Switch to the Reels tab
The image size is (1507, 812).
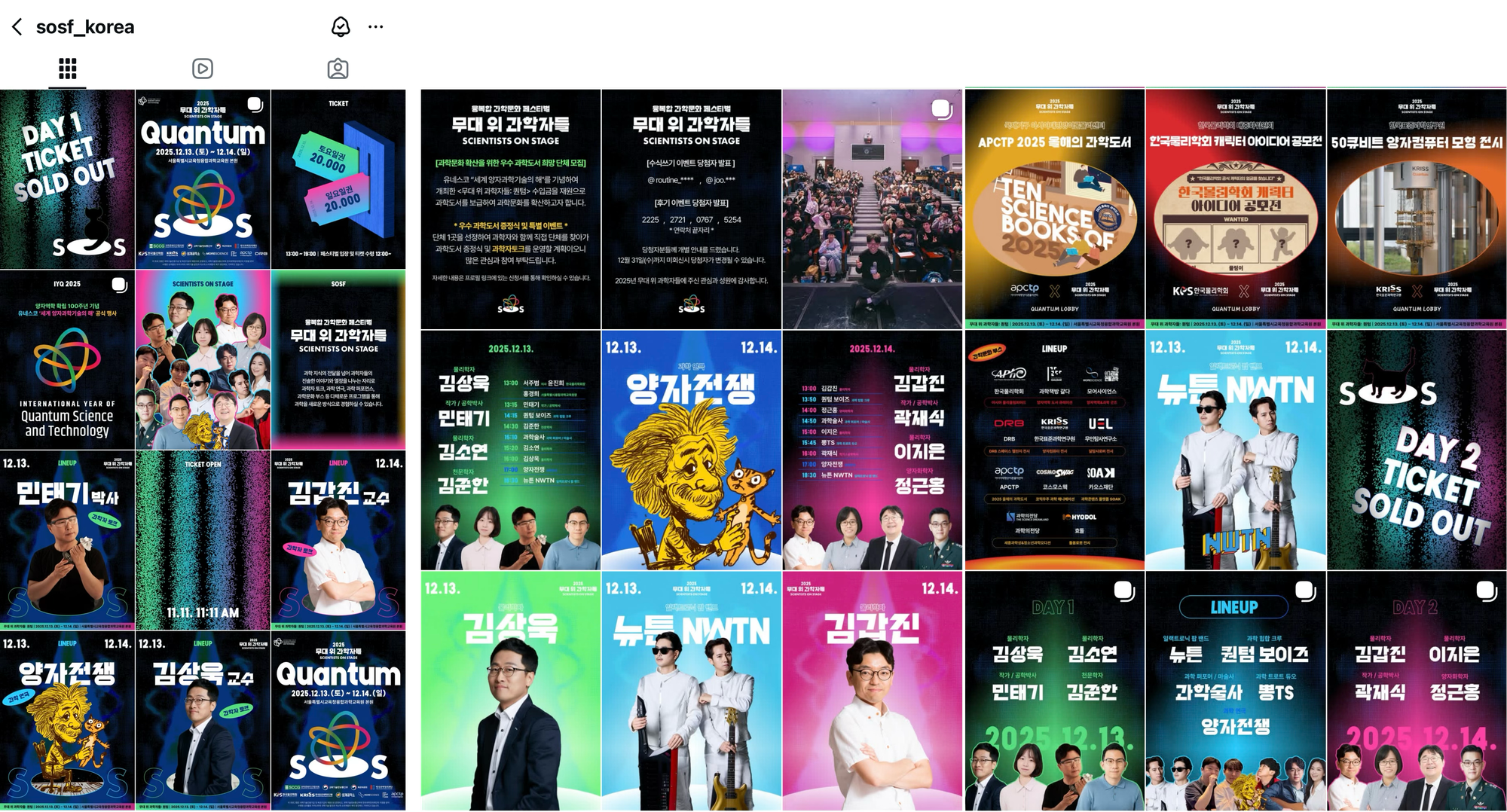point(203,69)
